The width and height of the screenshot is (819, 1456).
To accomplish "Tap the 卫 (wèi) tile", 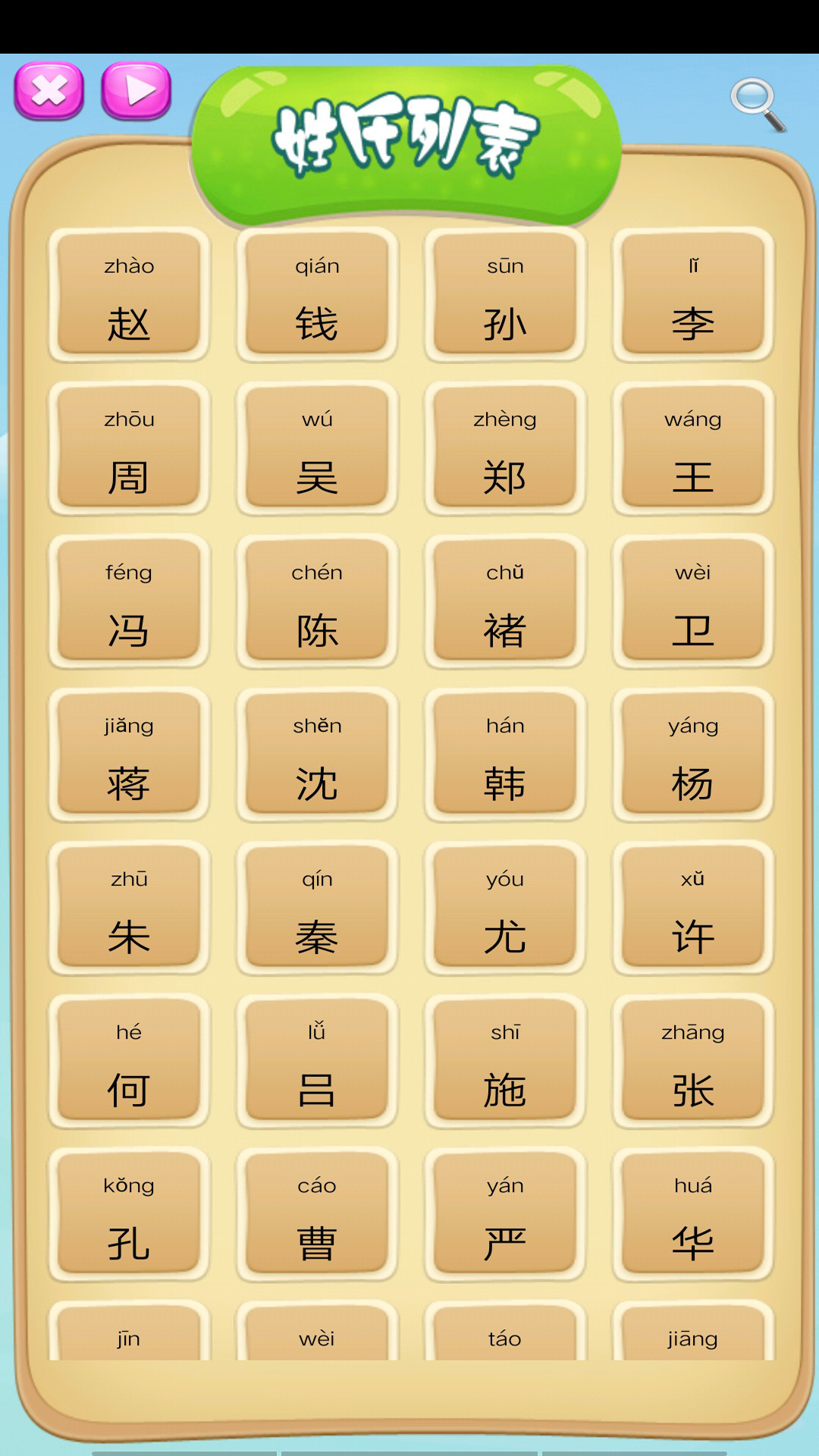I will coord(693,601).
